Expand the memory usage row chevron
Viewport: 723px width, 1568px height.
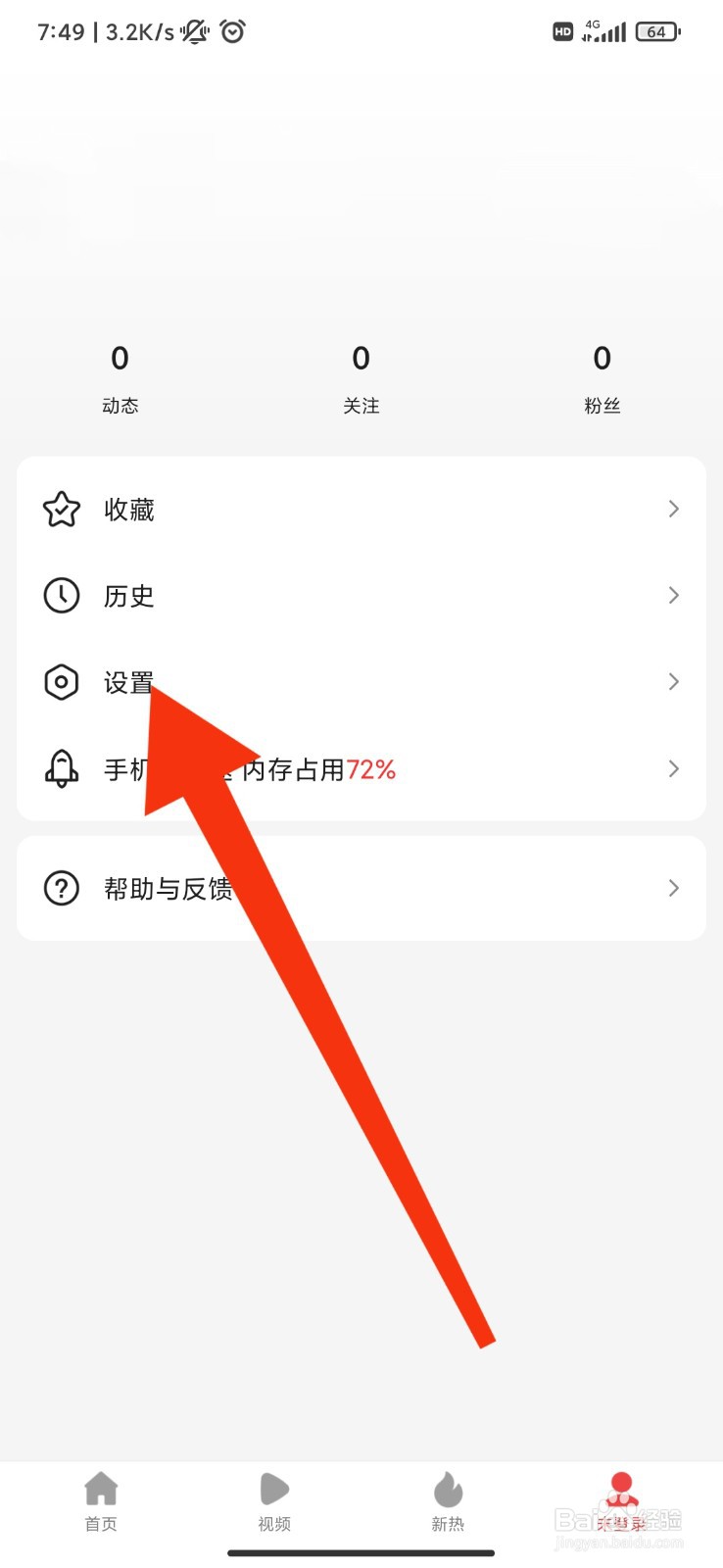672,769
